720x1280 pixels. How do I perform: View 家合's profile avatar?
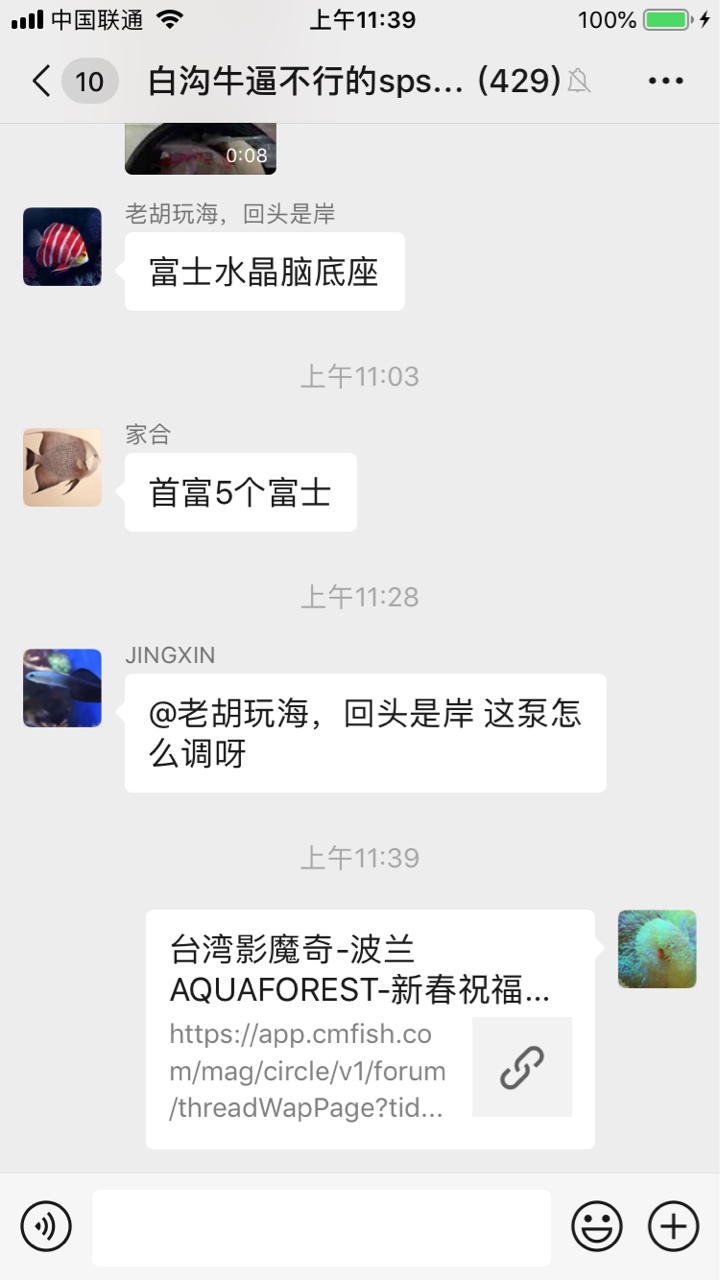pyautogui.click(x=62, y=468)
